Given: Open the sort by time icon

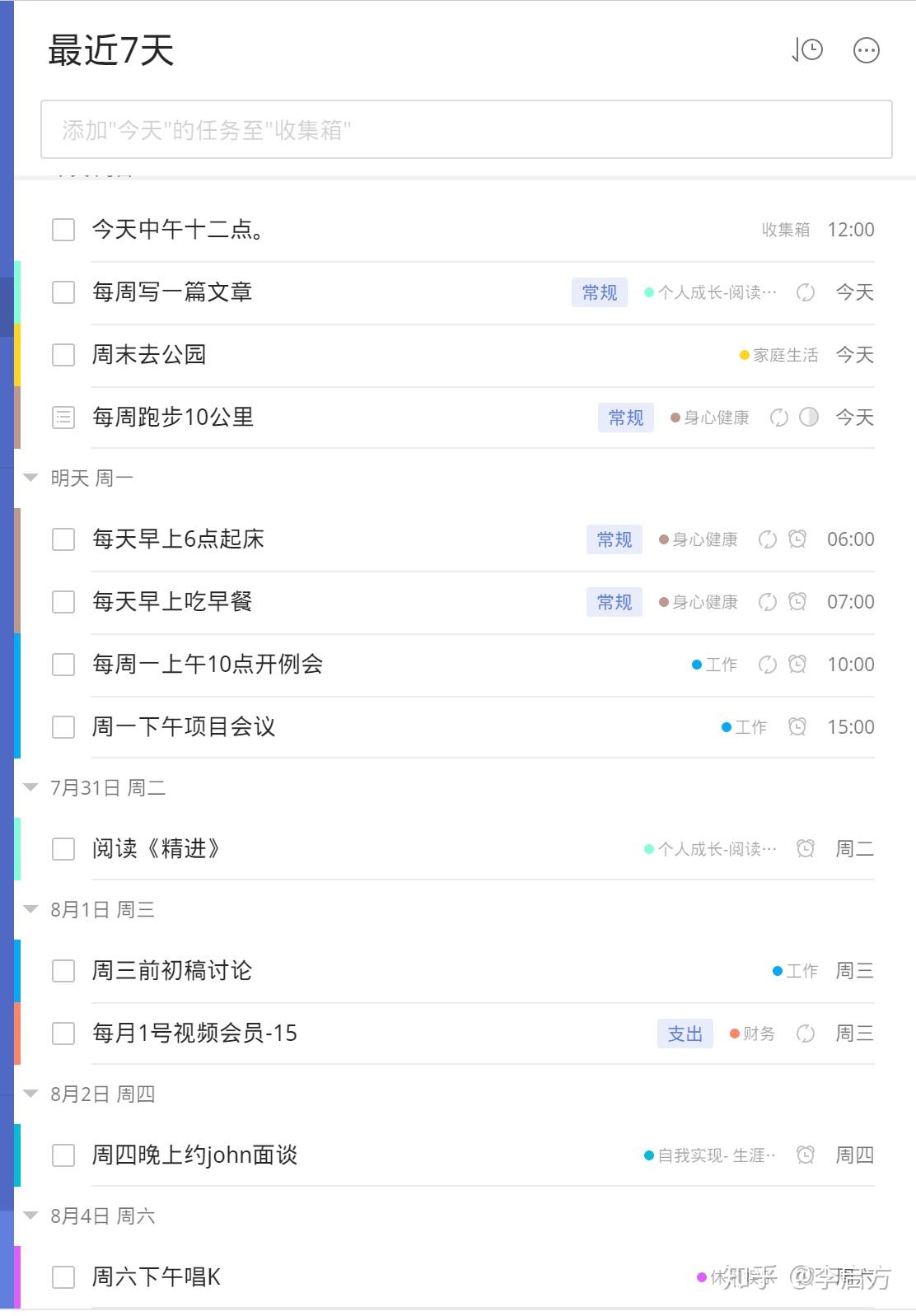Looking at the screenshot, I should [807, 50].
